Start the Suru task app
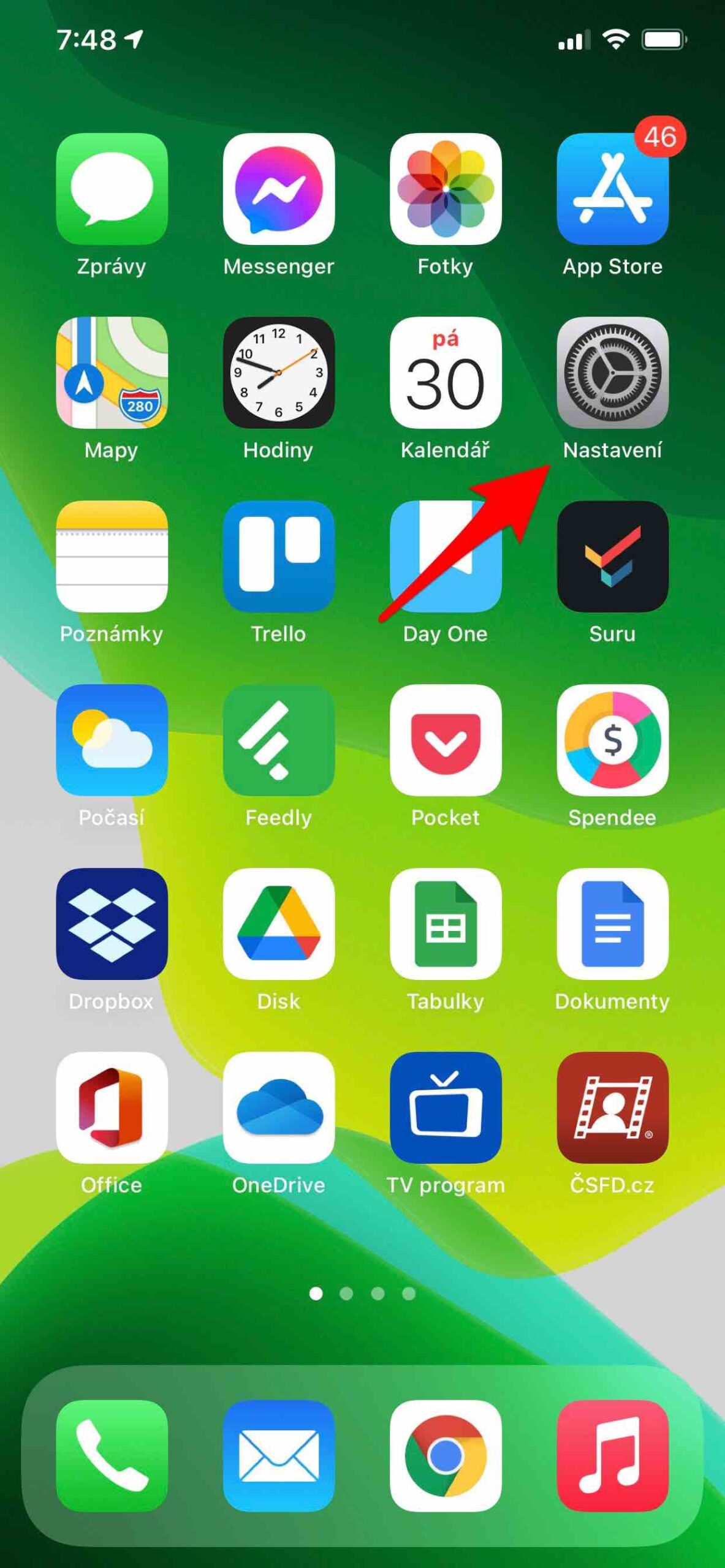Image resolution: width=725 pixels, height=1568 pixels. [612, 557]
